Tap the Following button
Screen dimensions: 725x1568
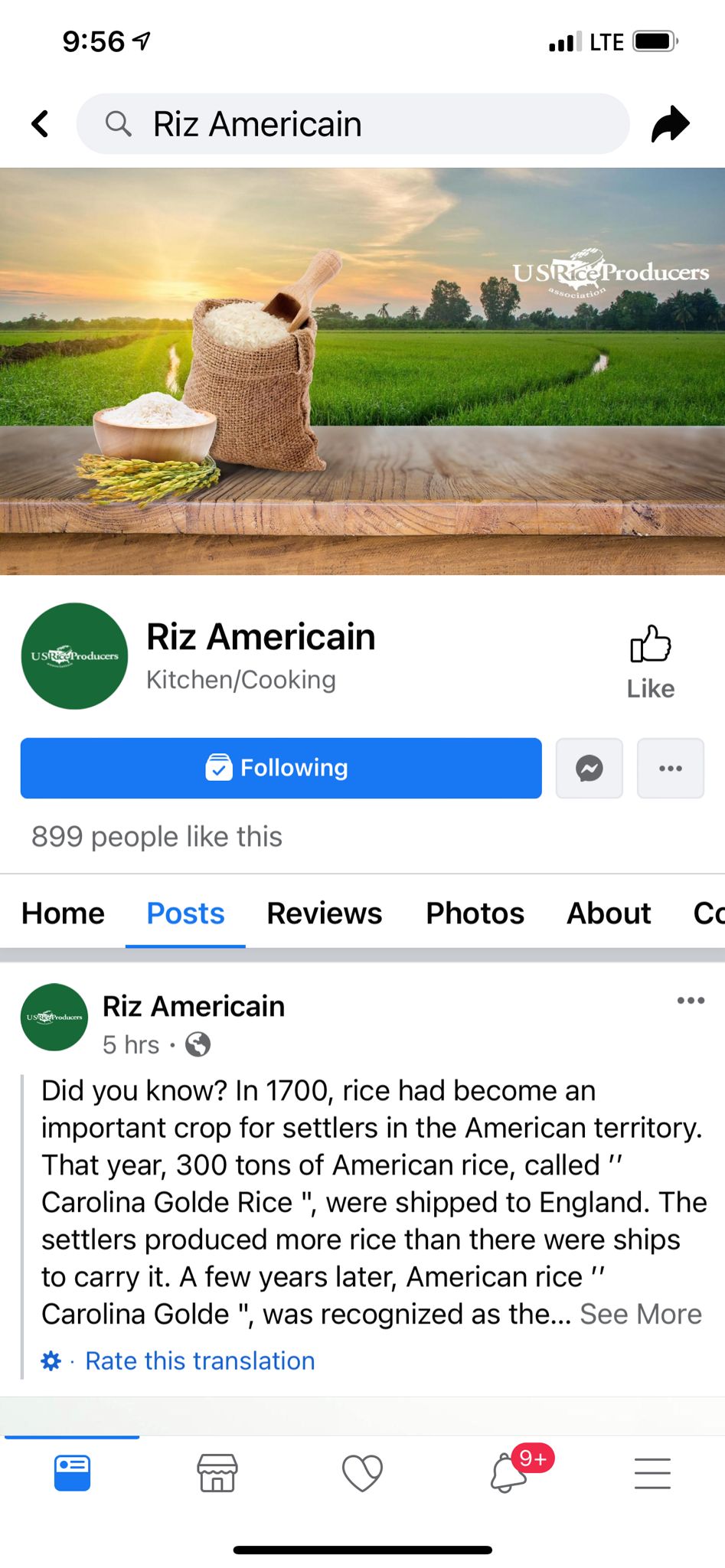(281, 768)
